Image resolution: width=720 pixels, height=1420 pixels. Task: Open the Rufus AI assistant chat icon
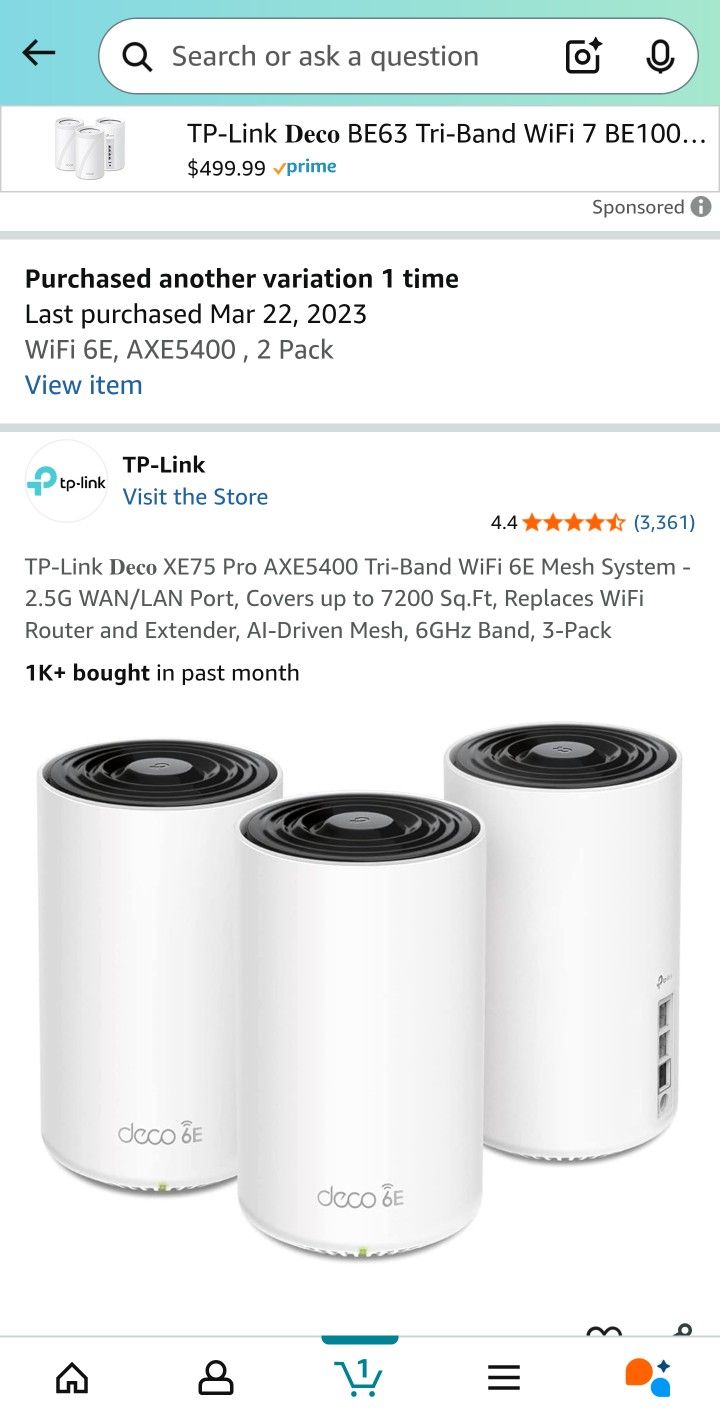click(x=648, y=1376)
